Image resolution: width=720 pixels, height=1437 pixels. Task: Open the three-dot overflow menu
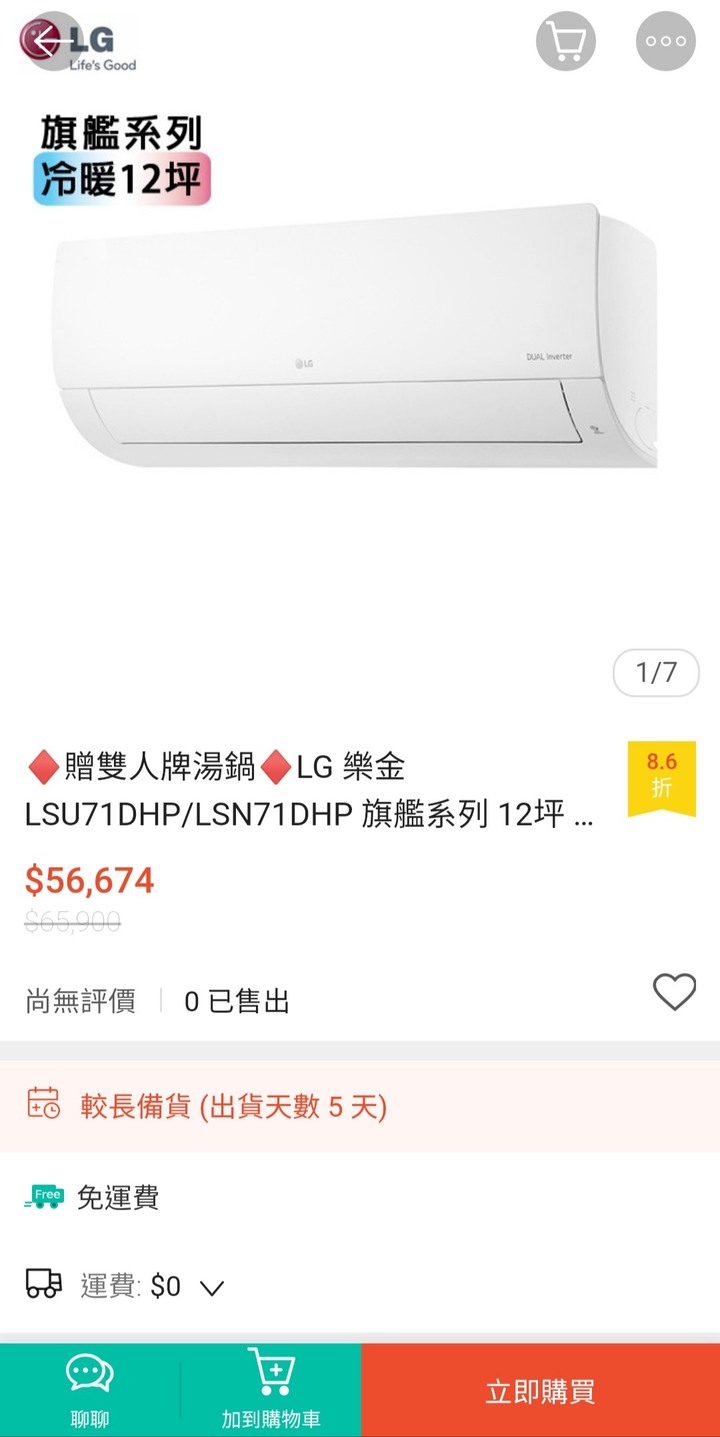point(666,41)
